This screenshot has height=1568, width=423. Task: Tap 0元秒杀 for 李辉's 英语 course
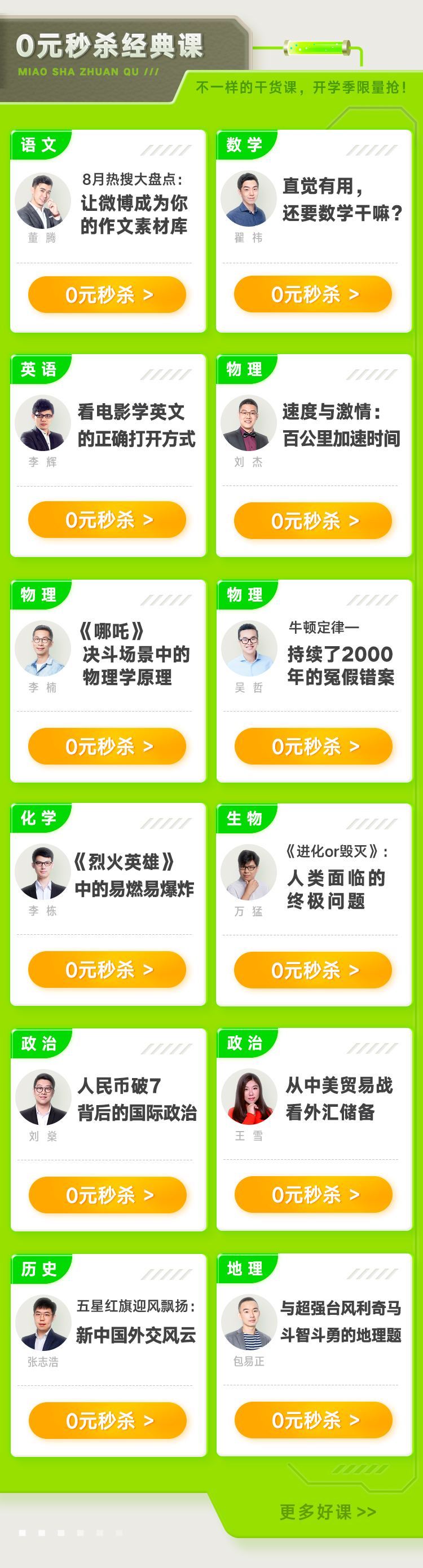tap(107, 520)
